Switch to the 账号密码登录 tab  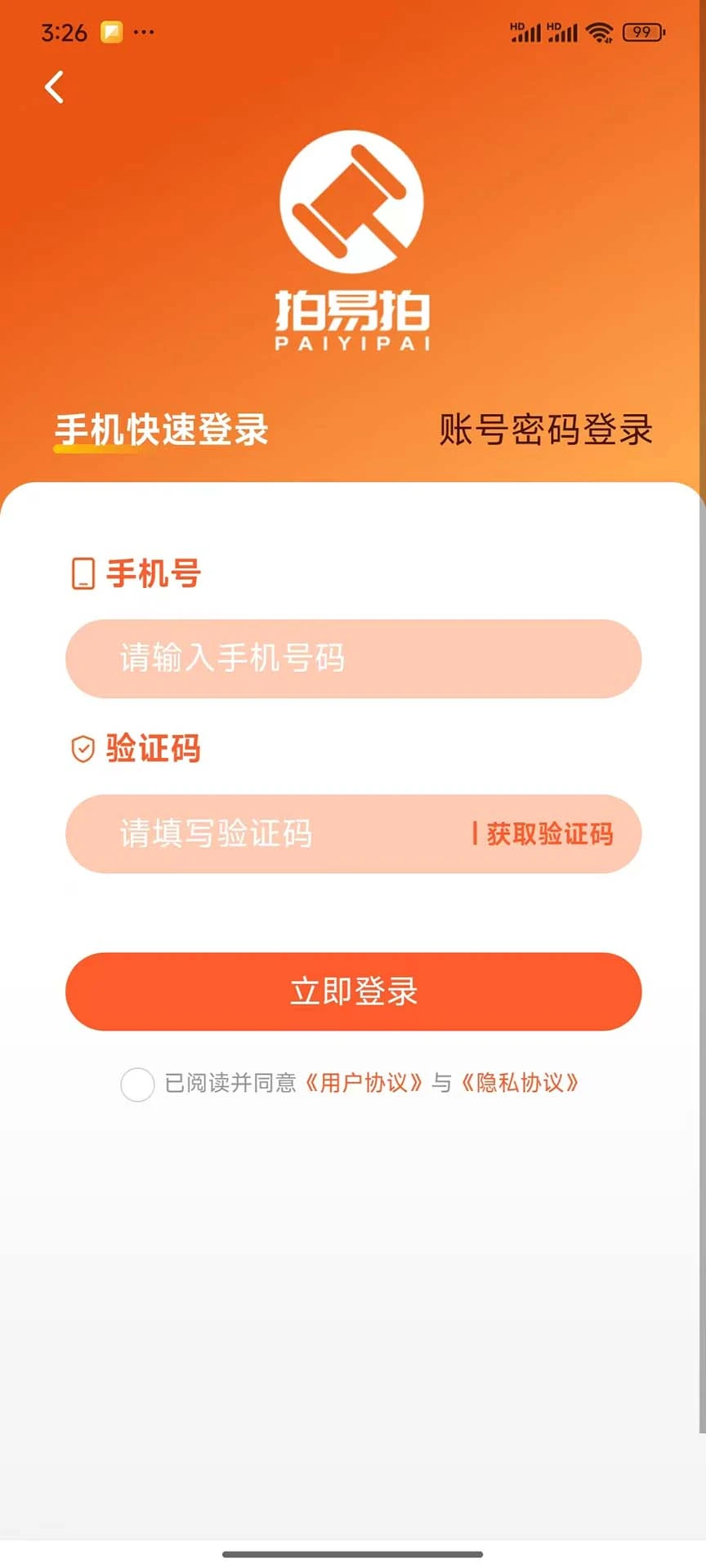click(545, 430)
